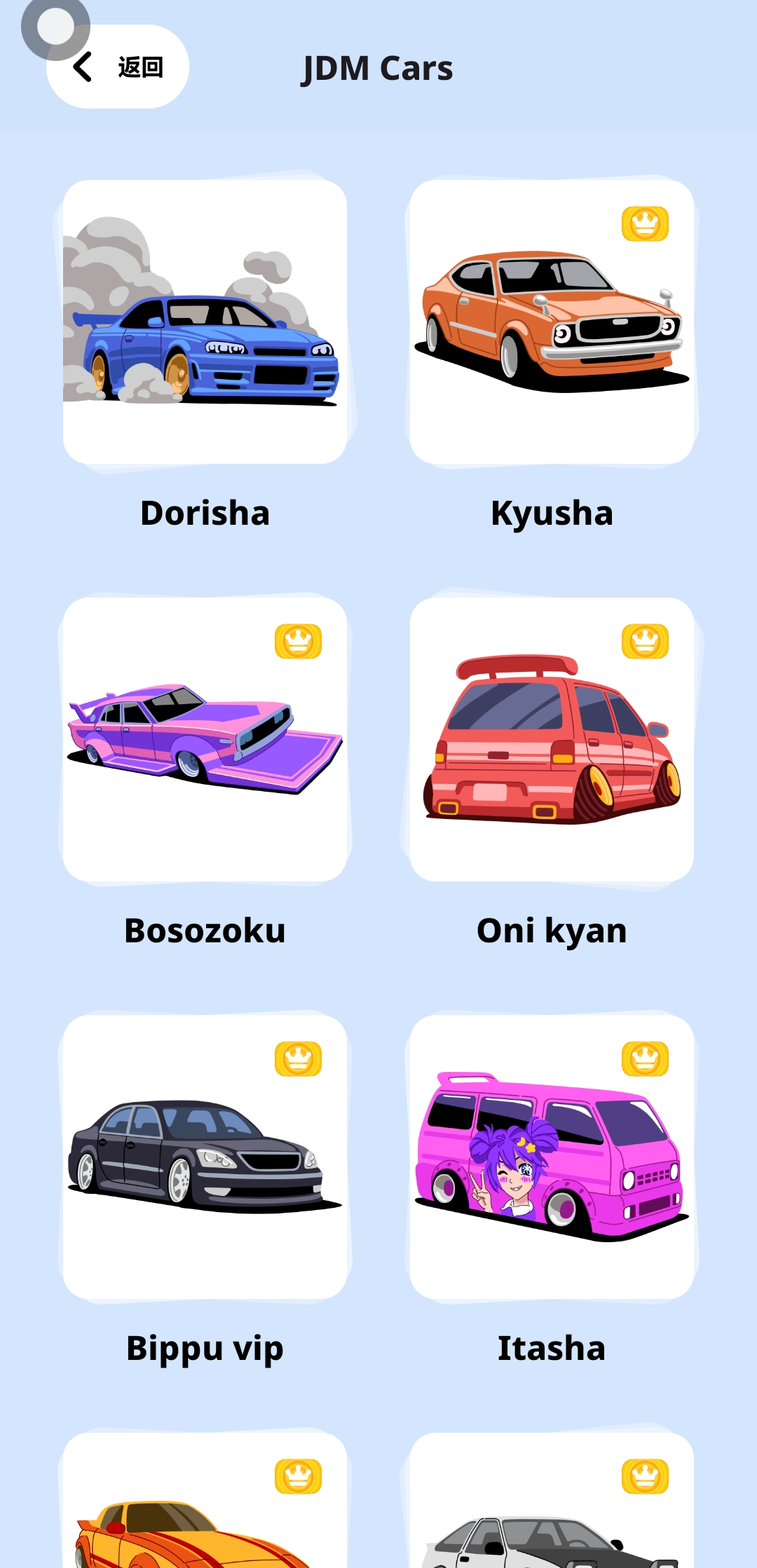Open the Dorisha blue drift car card

click(205, 322)
